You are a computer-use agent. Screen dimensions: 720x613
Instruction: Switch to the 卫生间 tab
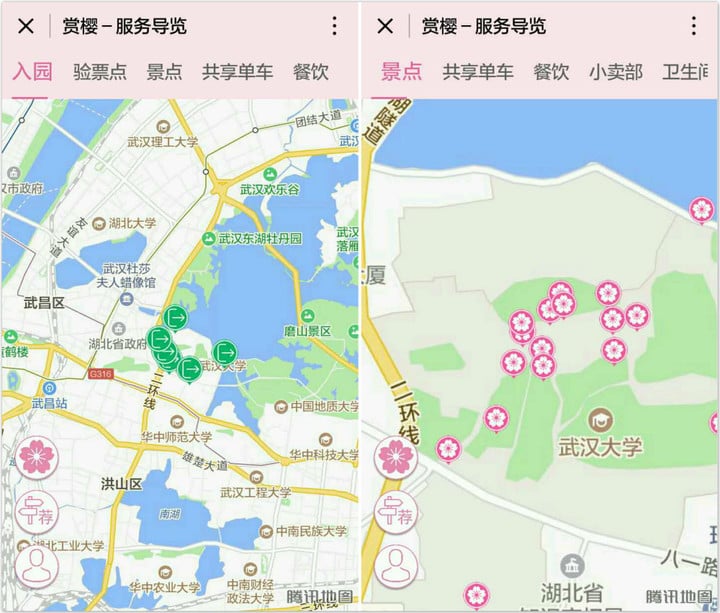[x=690, y=72]
